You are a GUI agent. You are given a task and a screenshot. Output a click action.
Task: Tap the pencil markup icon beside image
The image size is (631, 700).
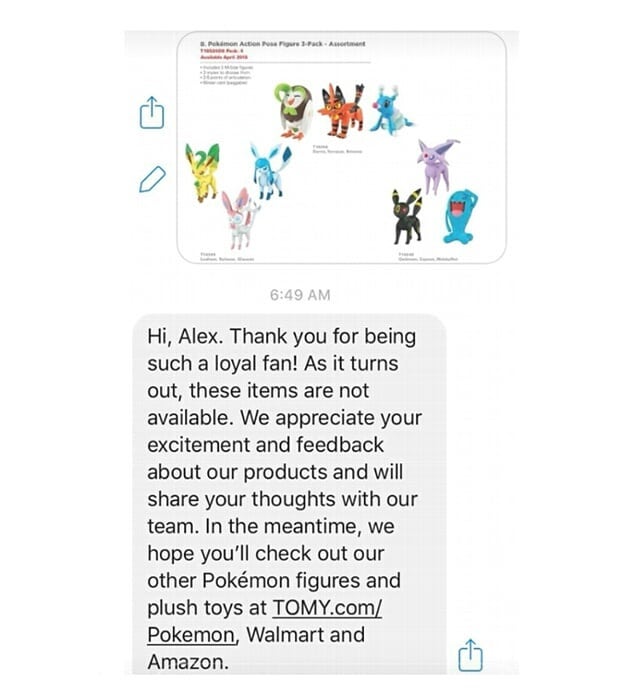point(151,180)
